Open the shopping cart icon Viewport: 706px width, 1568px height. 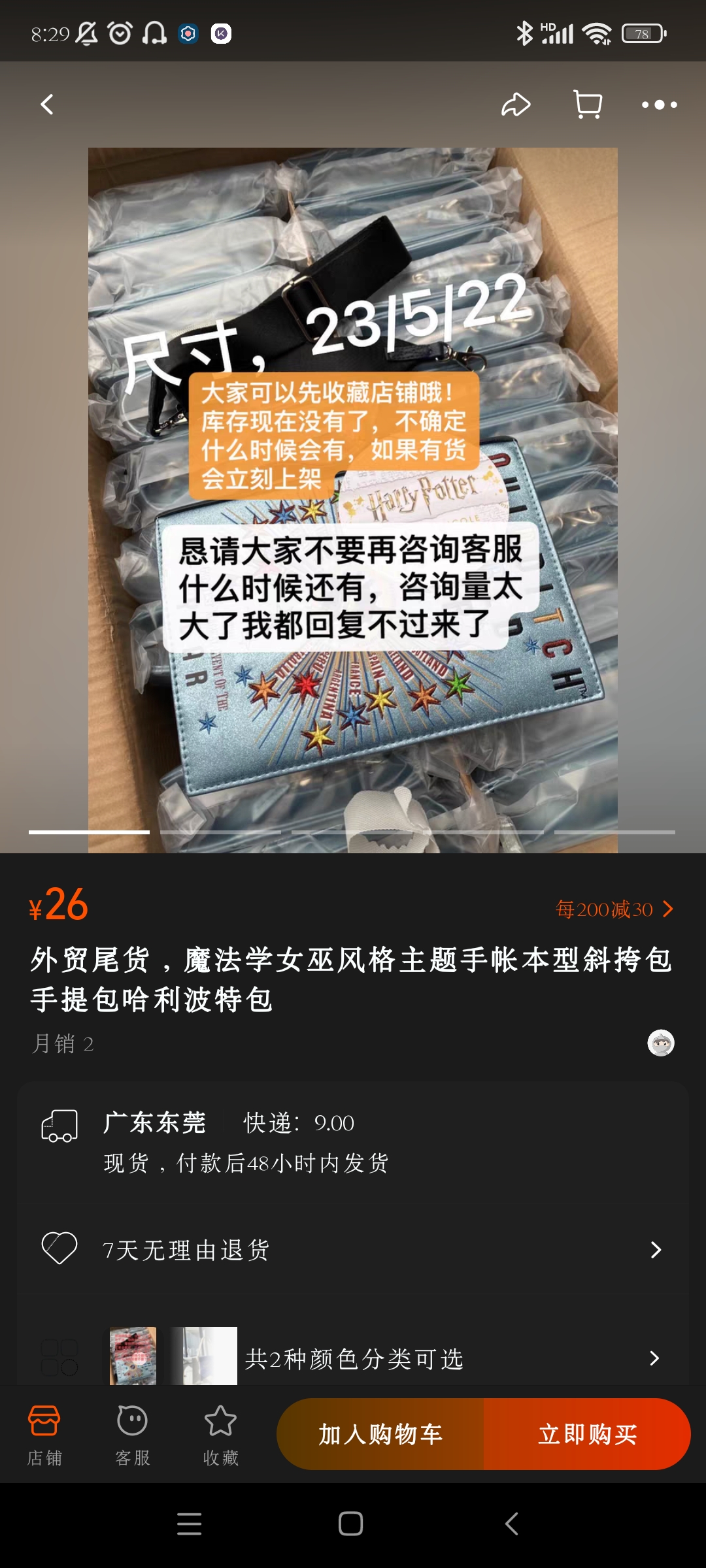pyautogui.click(x=588, y=105)
